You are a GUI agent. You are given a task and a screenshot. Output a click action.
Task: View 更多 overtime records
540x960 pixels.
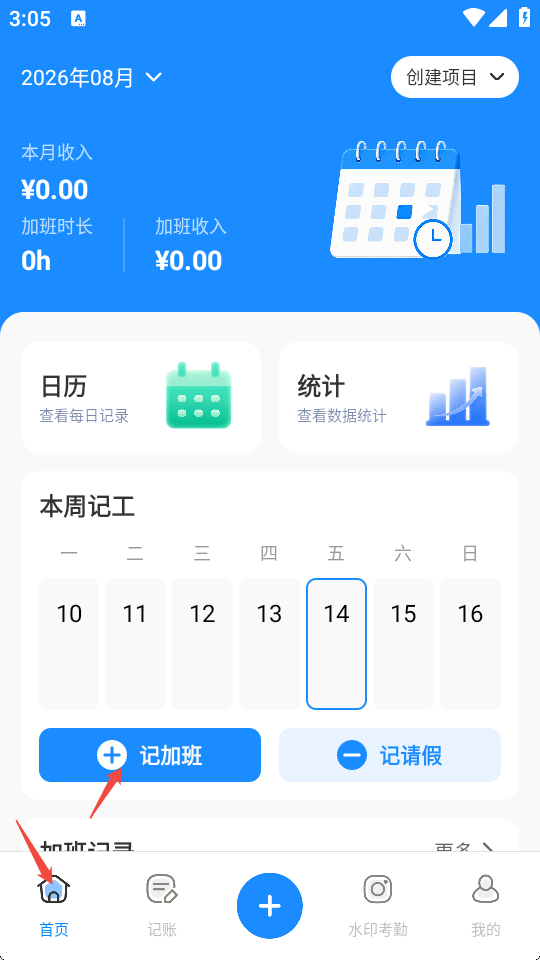464,847
